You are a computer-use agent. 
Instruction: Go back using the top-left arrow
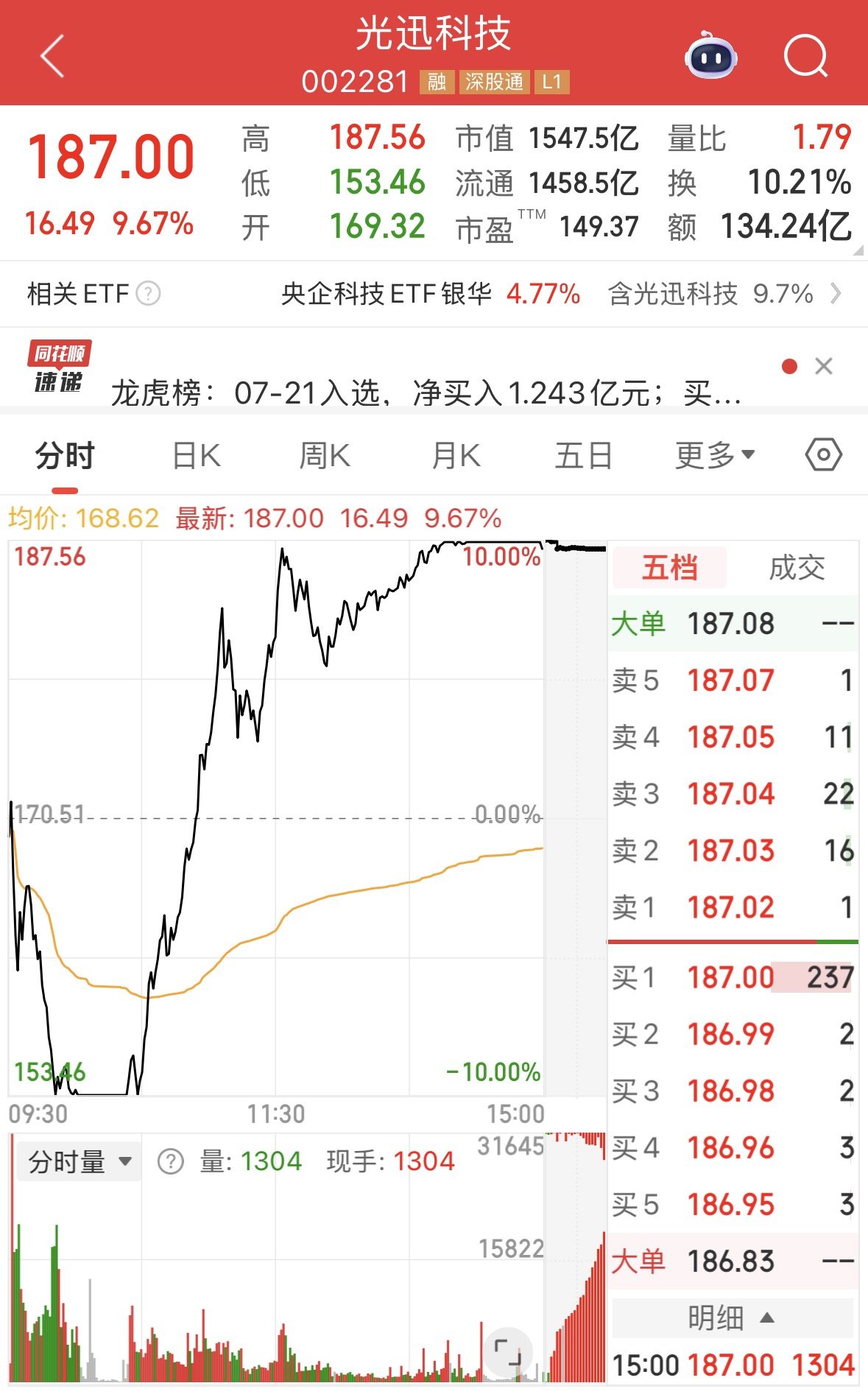tap(52, 55)
